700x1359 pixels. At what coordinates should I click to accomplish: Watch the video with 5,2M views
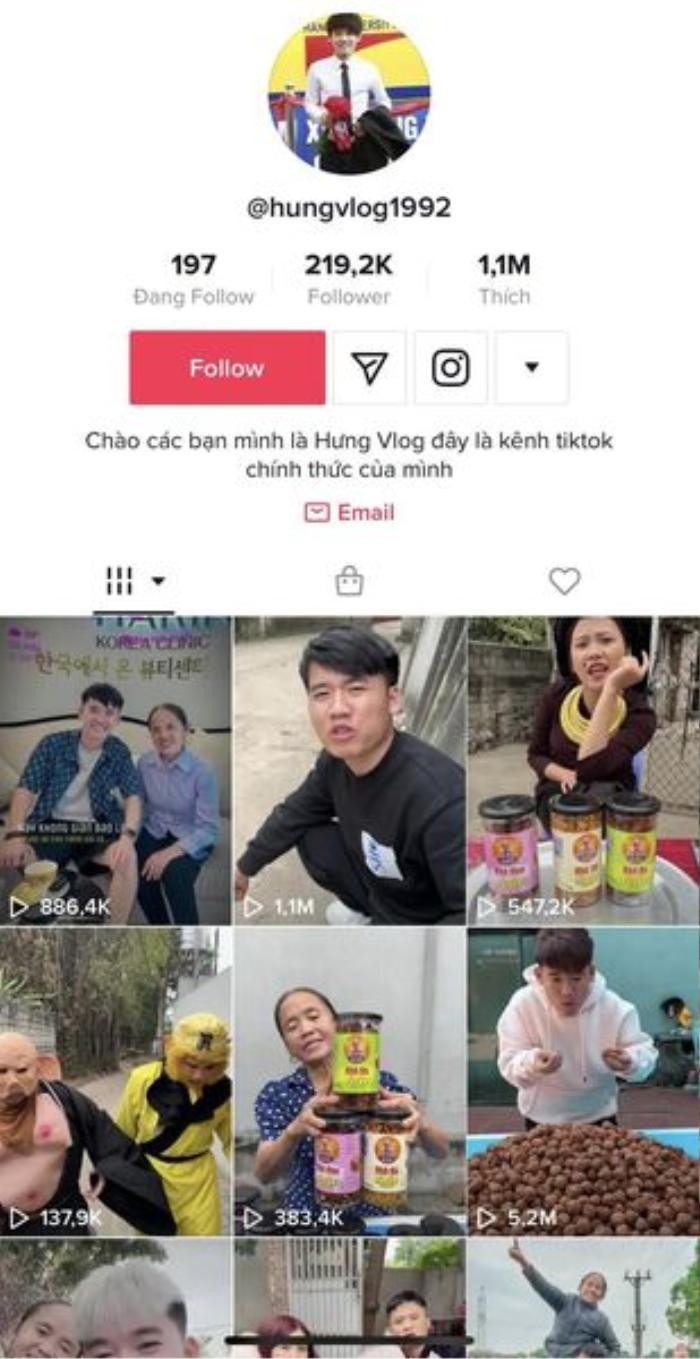(583, 1080)
